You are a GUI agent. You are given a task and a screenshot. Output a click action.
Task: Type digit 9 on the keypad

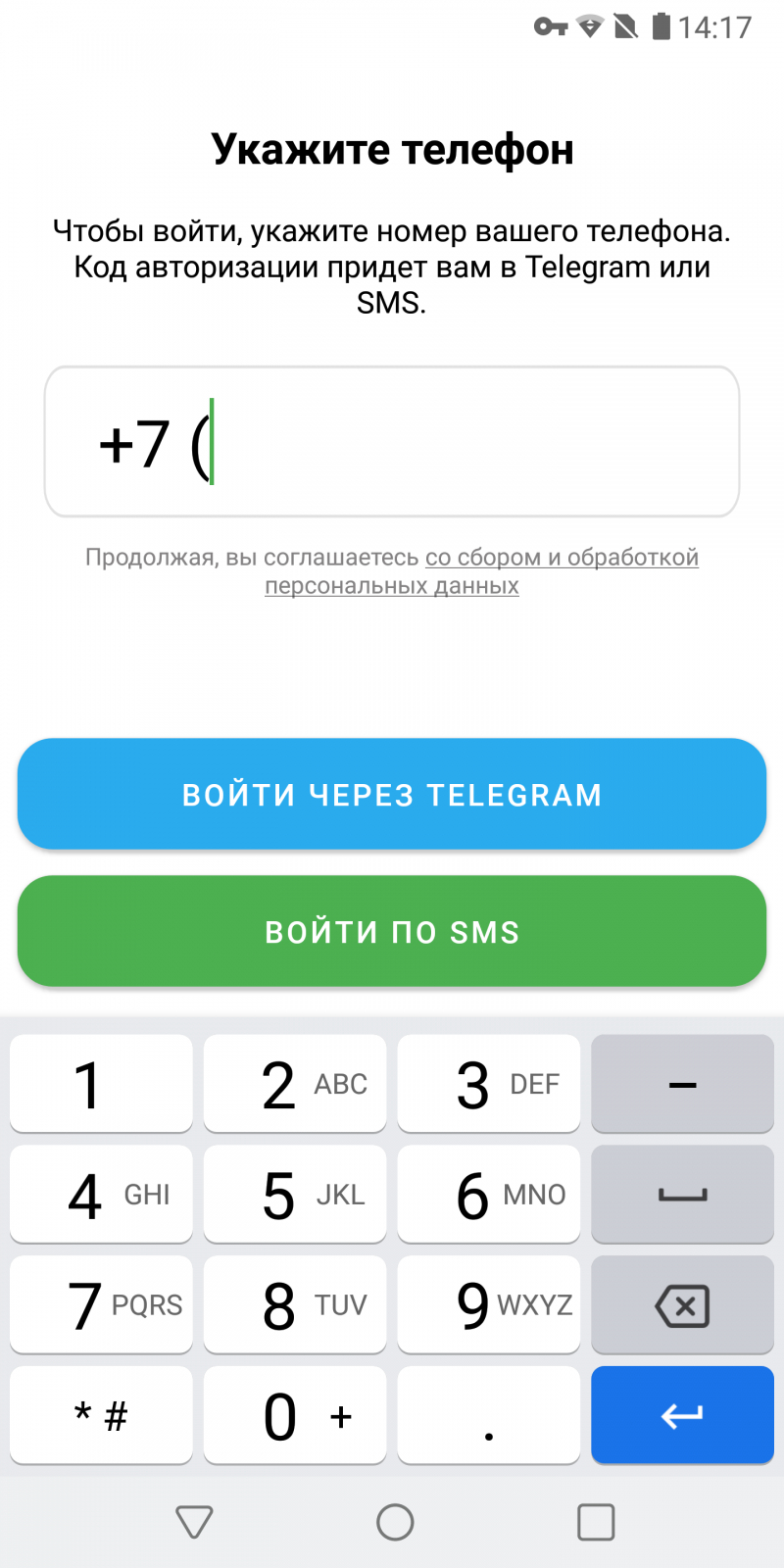coord(488,1304)
